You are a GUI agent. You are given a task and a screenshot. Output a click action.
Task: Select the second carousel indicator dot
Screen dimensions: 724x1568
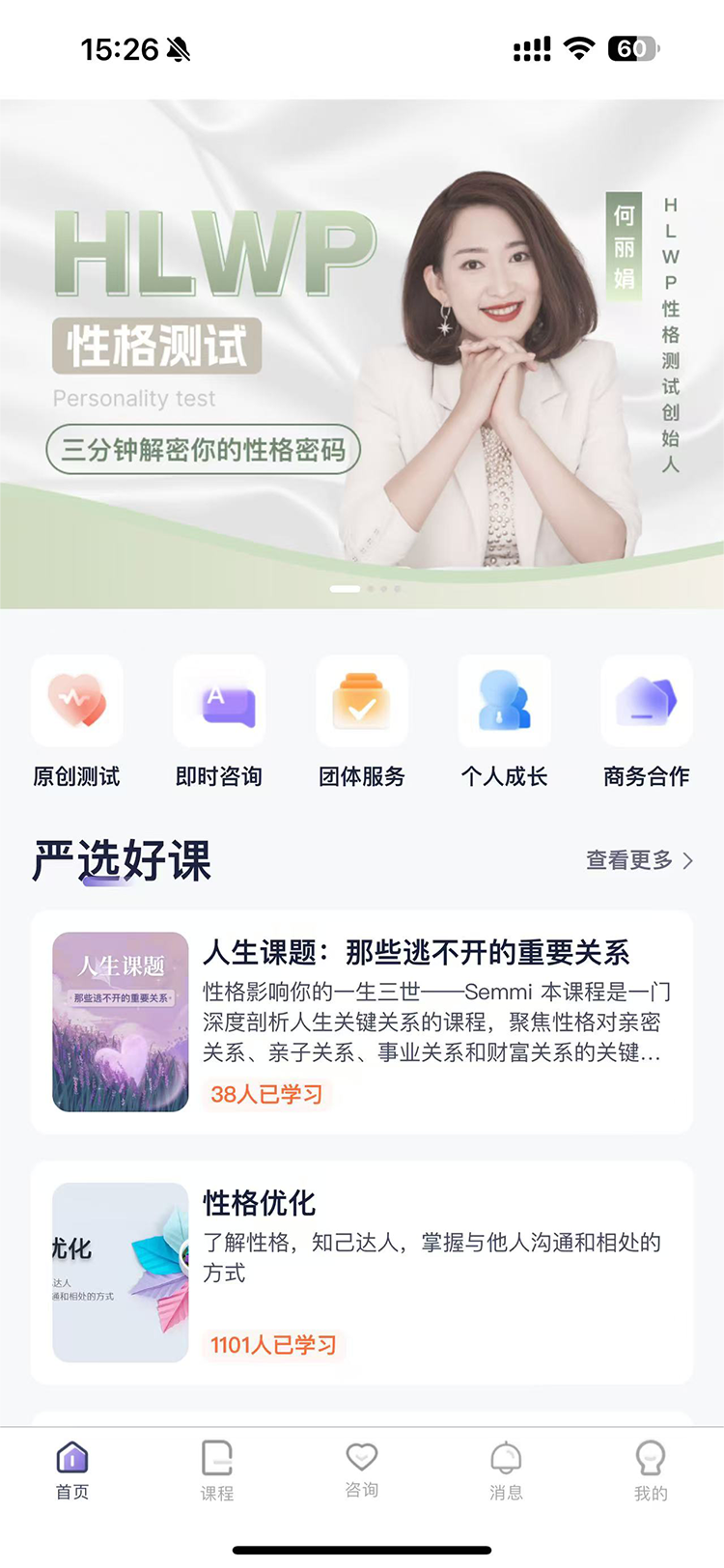click(x=371, y=588)
